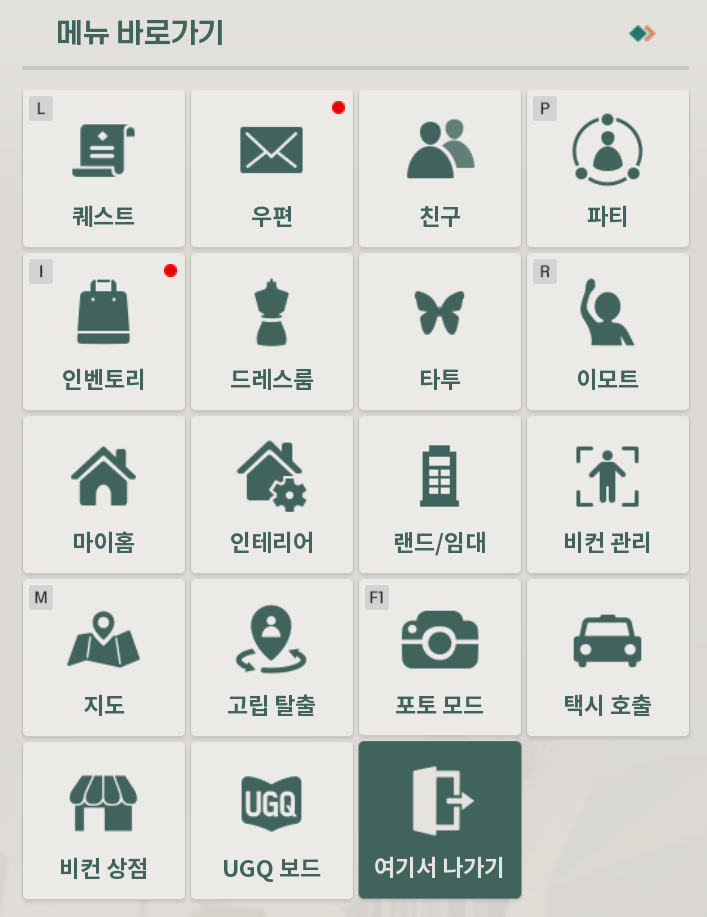Open the UGQ 보드 board
Image resolution: width=707 pixels, height=917 pixels.
click(x=272, y=820)
